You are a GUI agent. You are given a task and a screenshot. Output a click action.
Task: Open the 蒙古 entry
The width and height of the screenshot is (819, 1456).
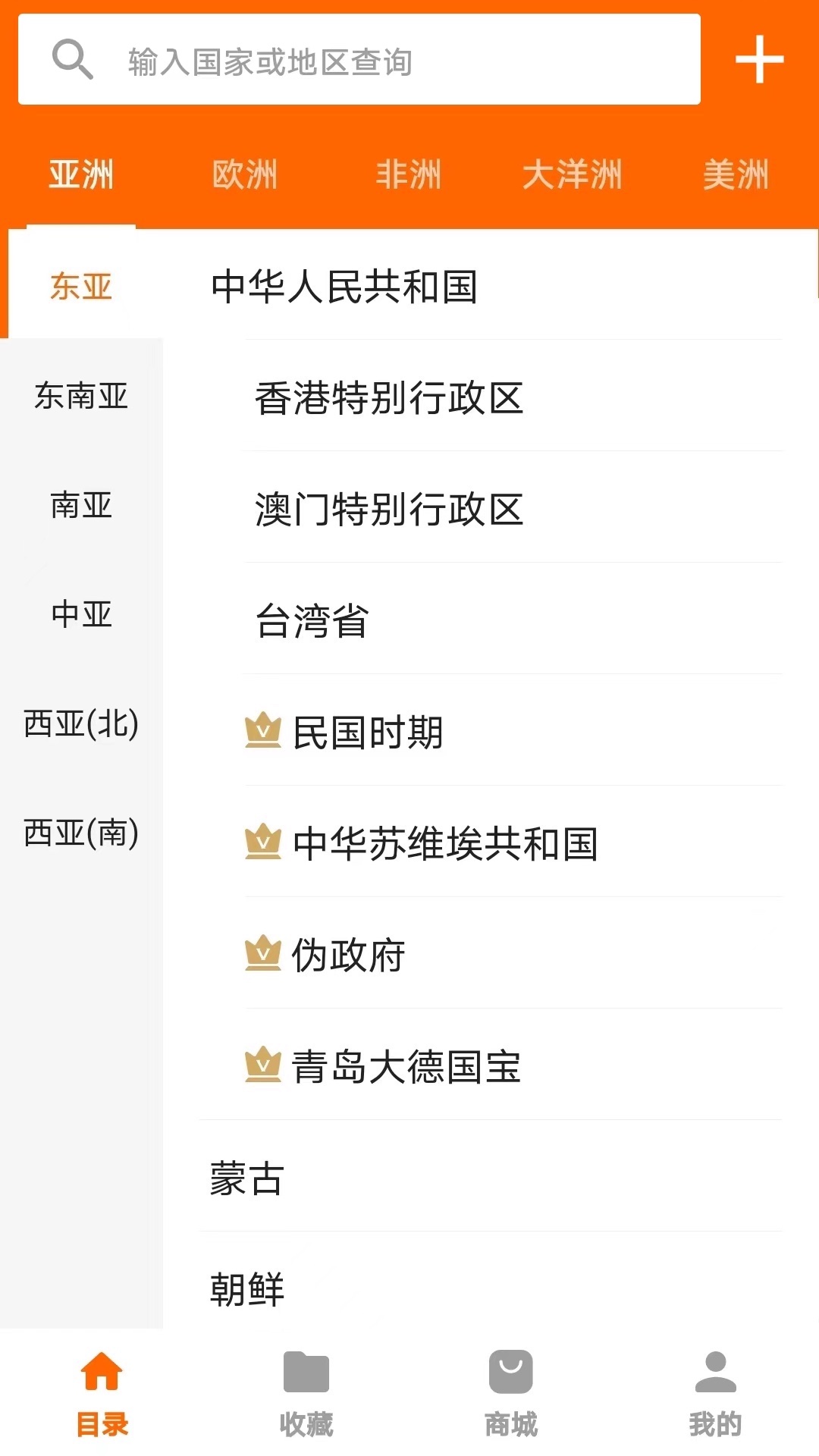pos(491,1177)
